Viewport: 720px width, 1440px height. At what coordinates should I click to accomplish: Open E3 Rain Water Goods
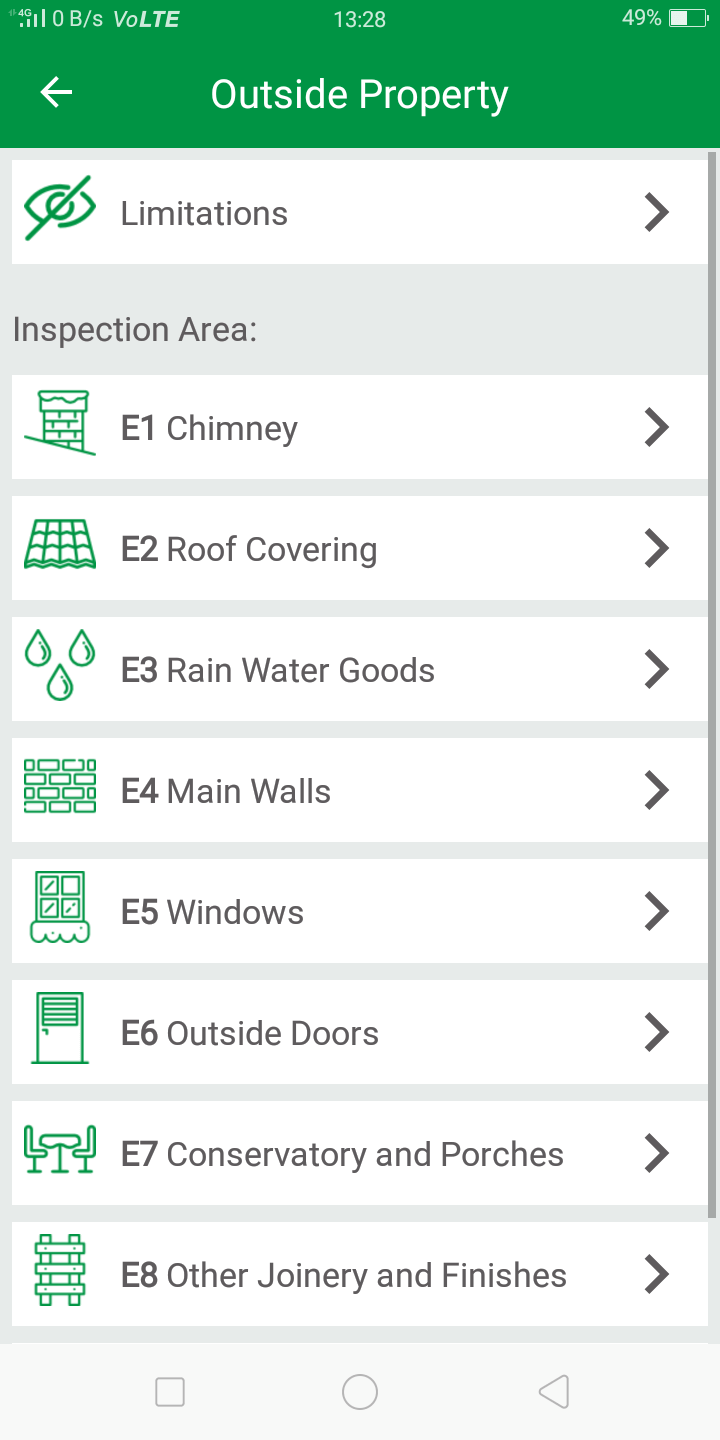359,670
